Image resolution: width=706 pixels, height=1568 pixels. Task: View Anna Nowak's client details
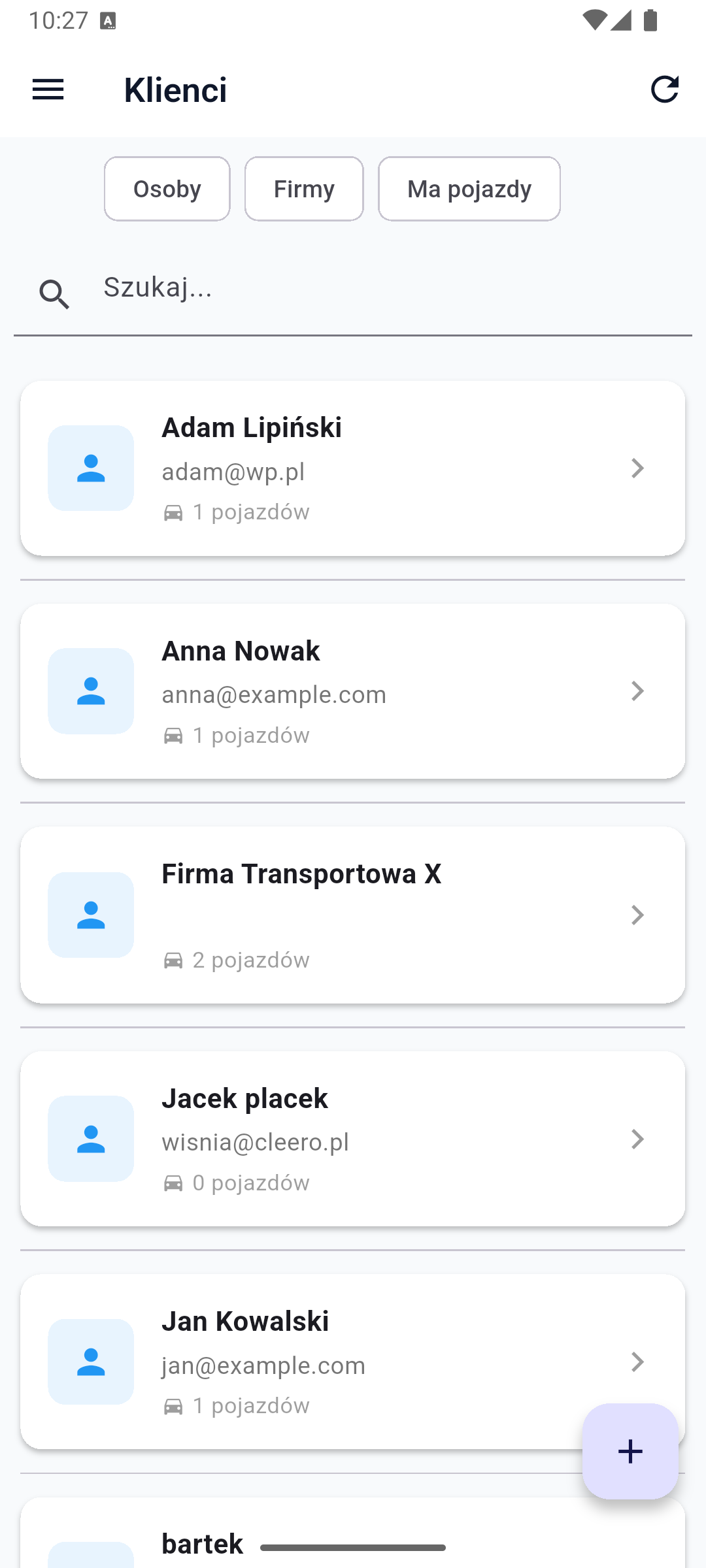pyautogui.click(x=353, y=691)
